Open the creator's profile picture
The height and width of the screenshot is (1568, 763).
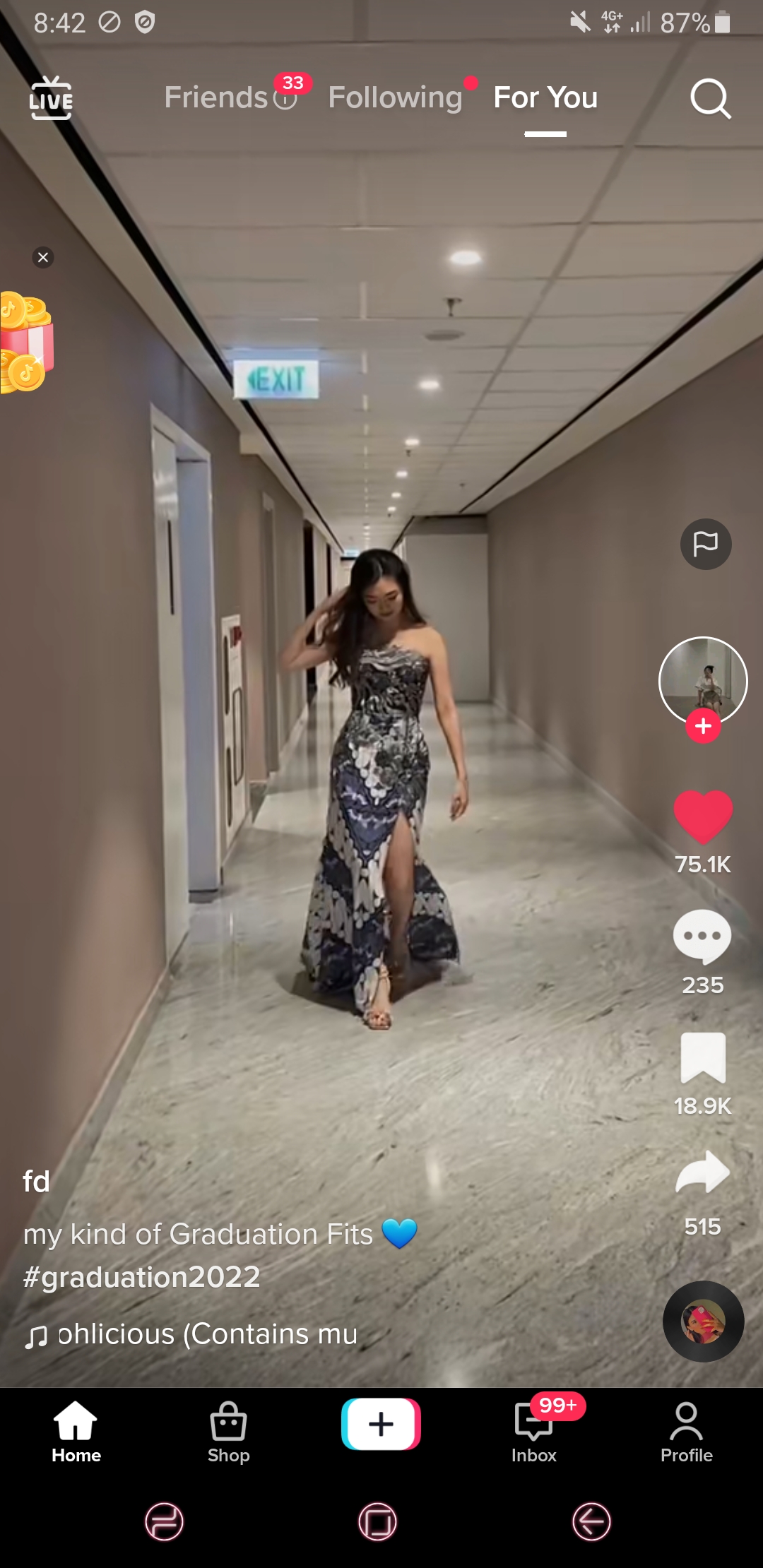(x=702, y=679)
